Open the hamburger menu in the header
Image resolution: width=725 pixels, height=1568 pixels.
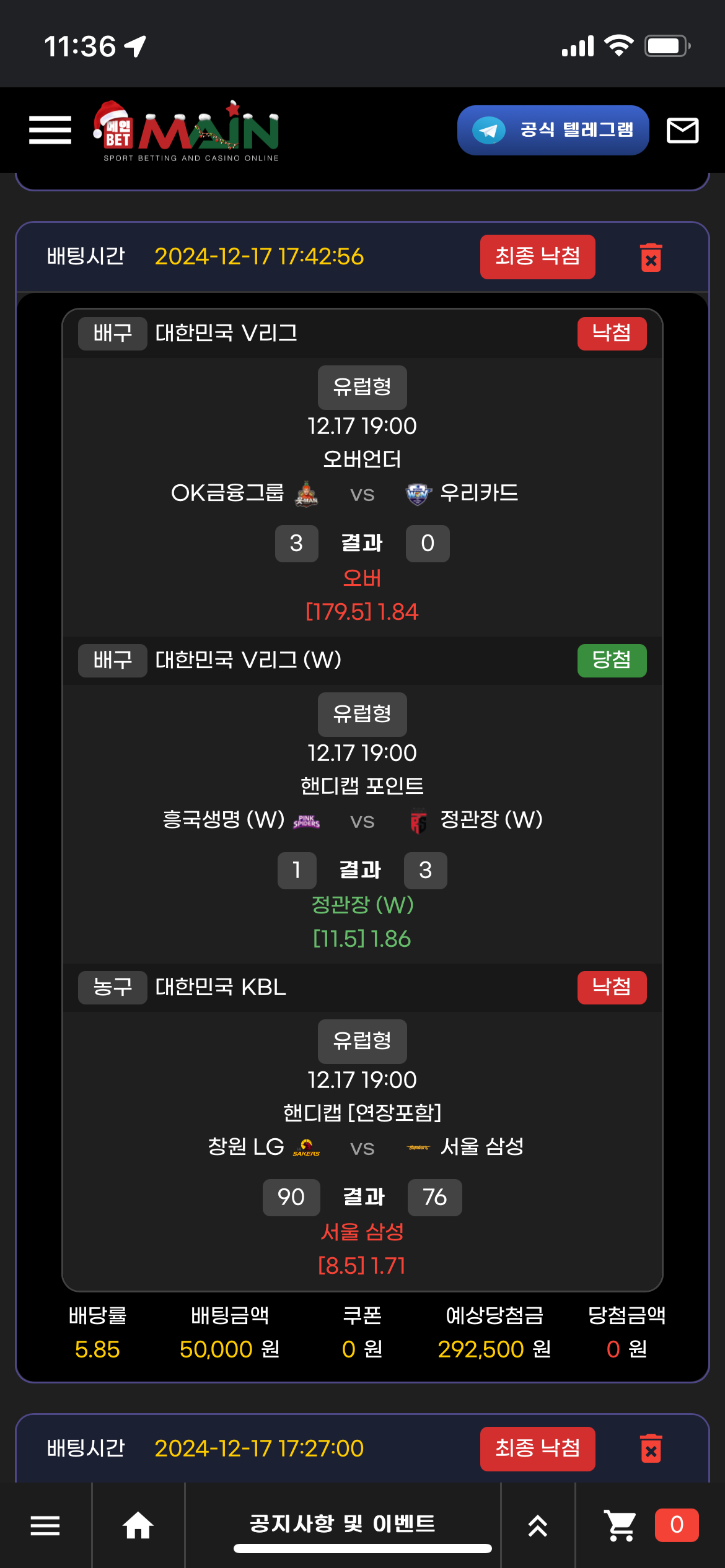tap(50, 130)
